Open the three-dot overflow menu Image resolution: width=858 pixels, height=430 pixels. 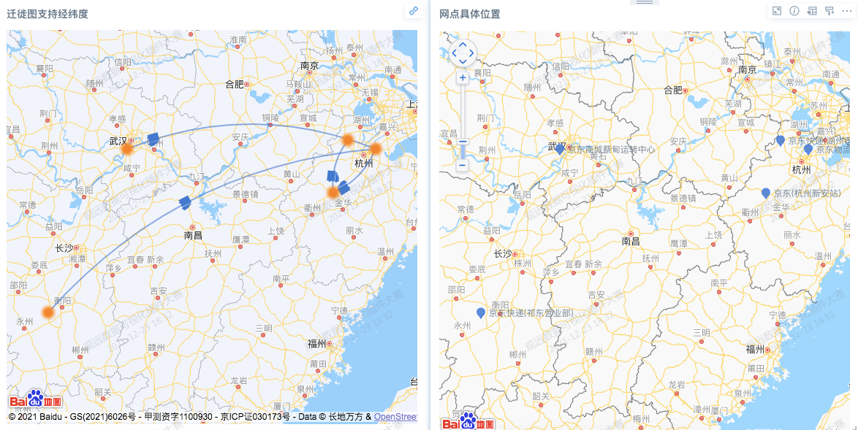click(x=846, y=11)
